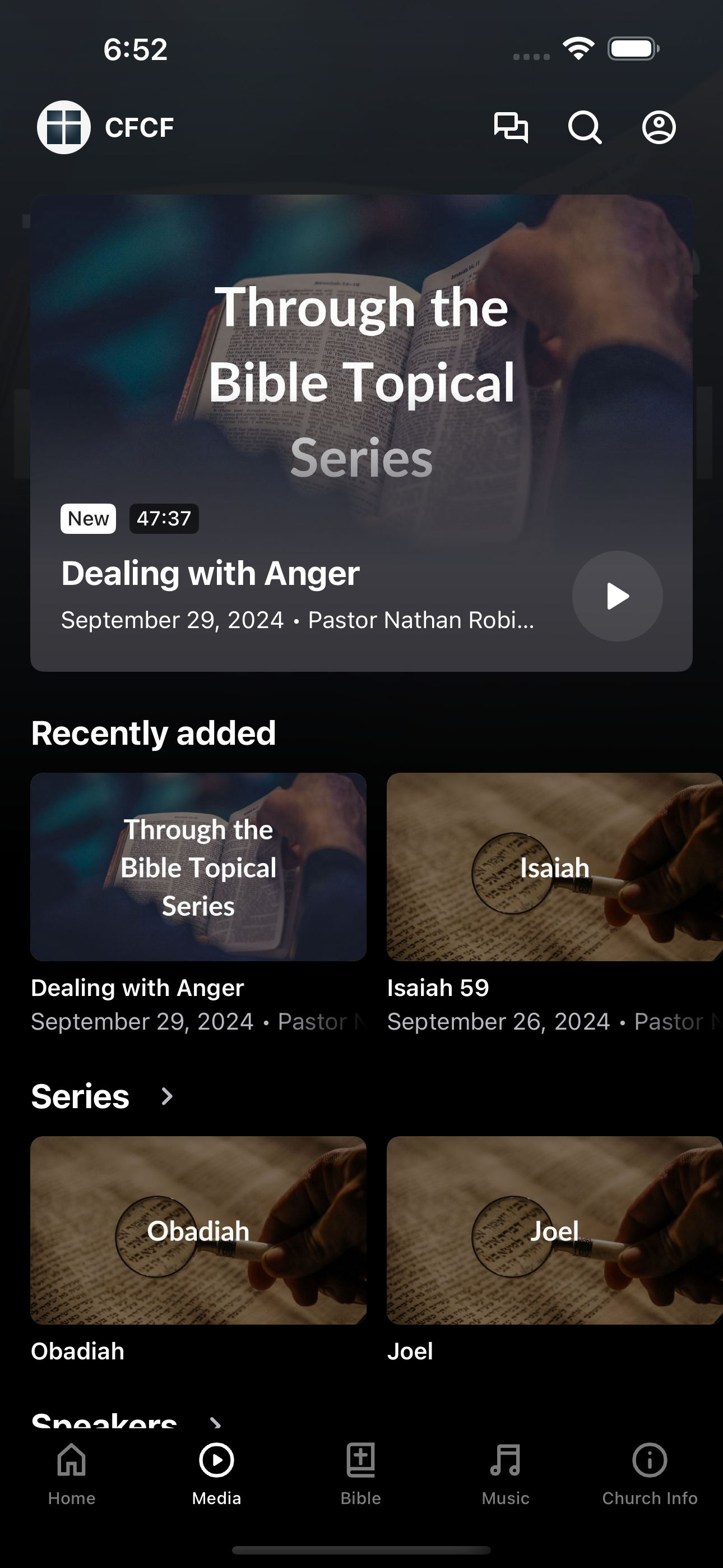Open the messages chat icon
This screenshot has width=723, height=1568.
(511, 127)
